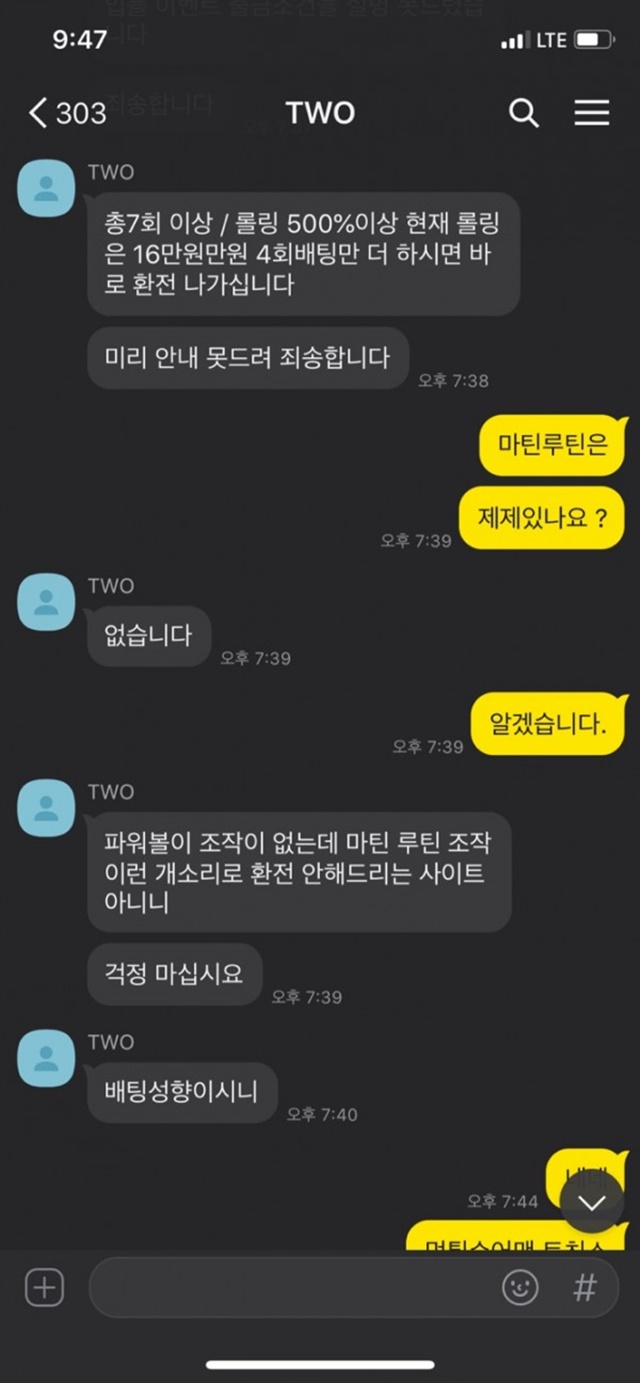Open TWO's profile picture beside 없습니다 message
Image resolution: width=640 pixels, height=1383 pixels.
coord(46,602)
